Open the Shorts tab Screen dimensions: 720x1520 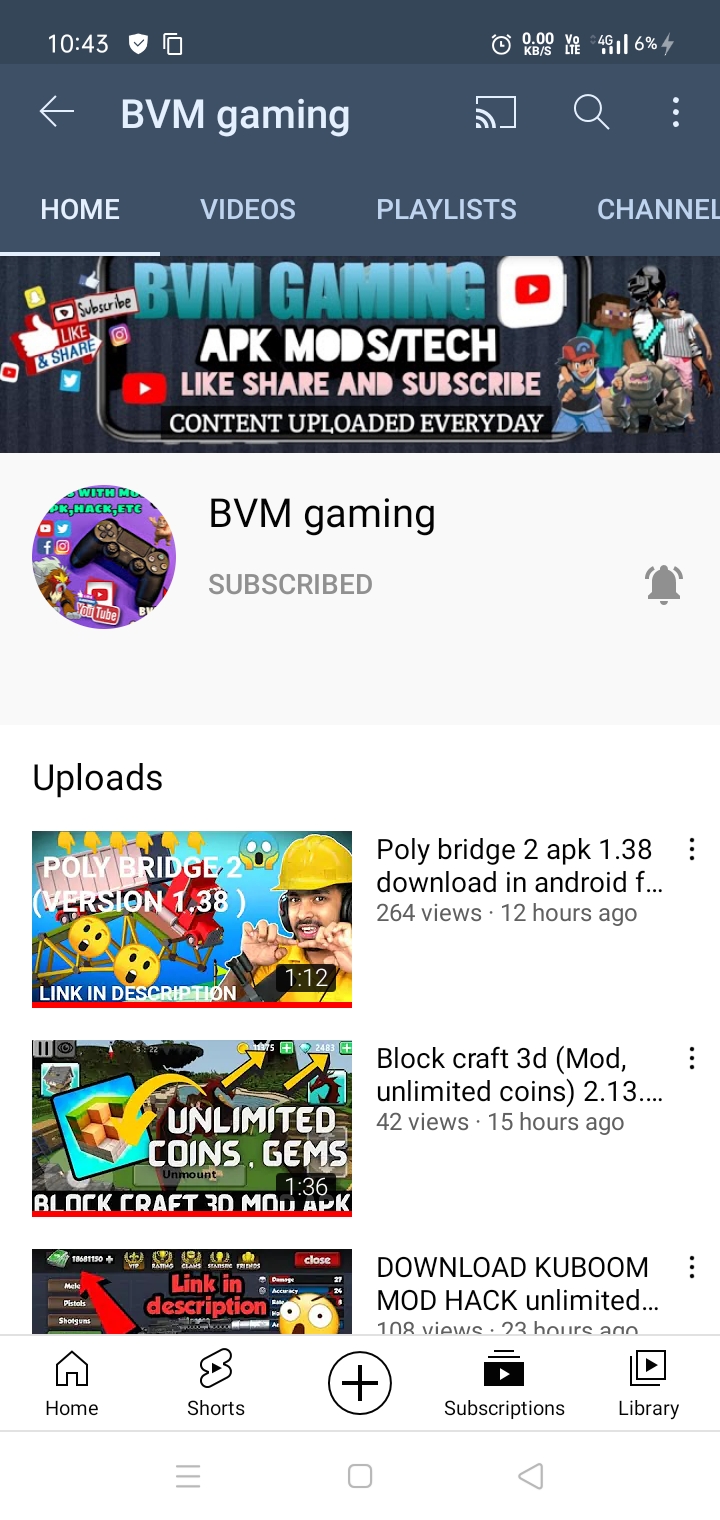tap(216, 1383)
